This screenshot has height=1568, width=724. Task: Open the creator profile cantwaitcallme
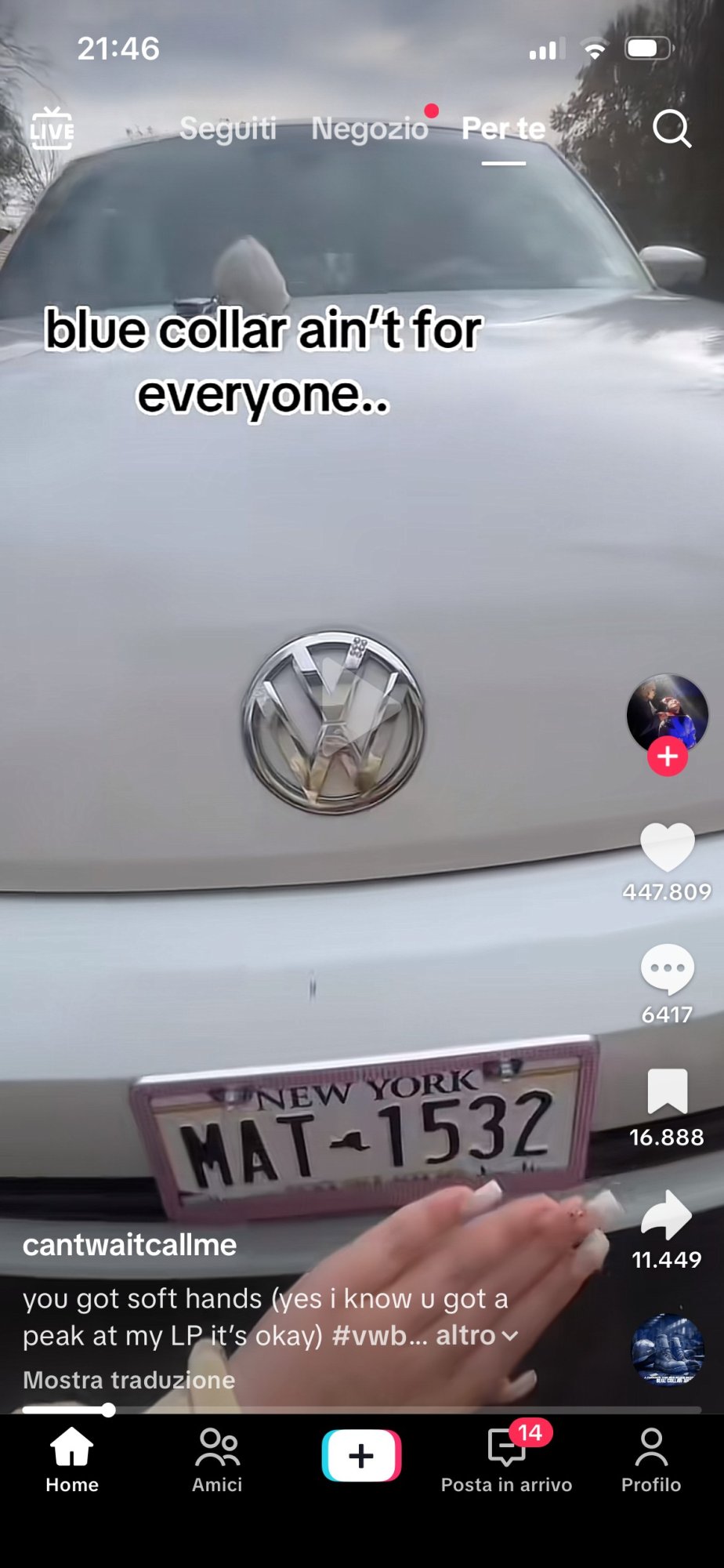tap(130, 1244)
